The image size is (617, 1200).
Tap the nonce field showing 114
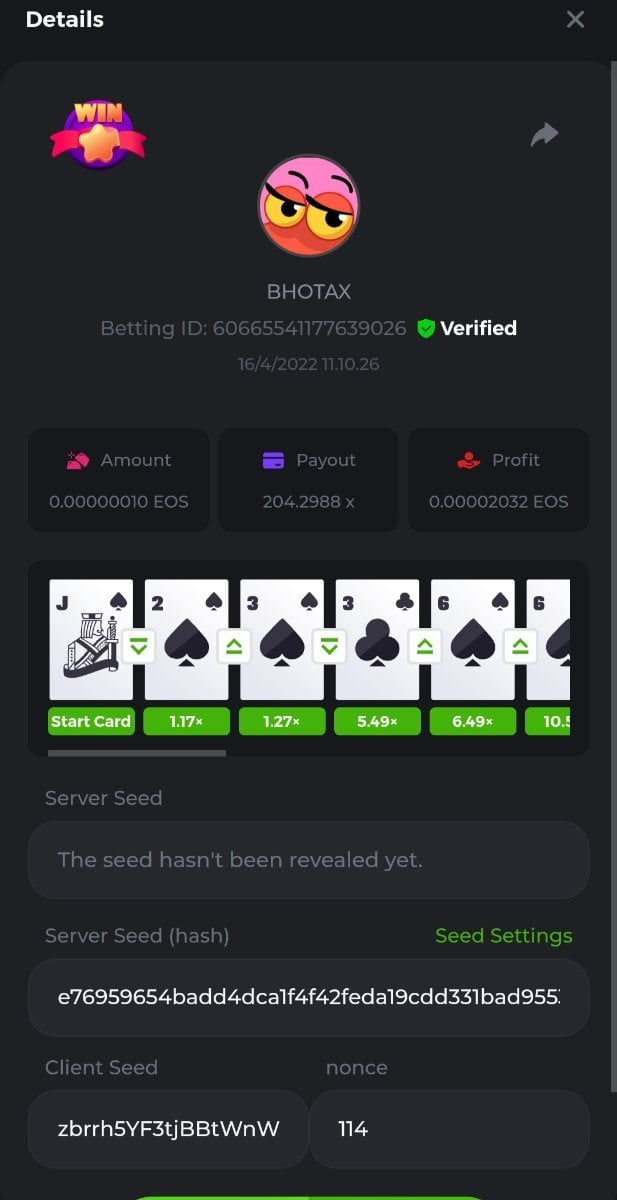pos(449,1129)
